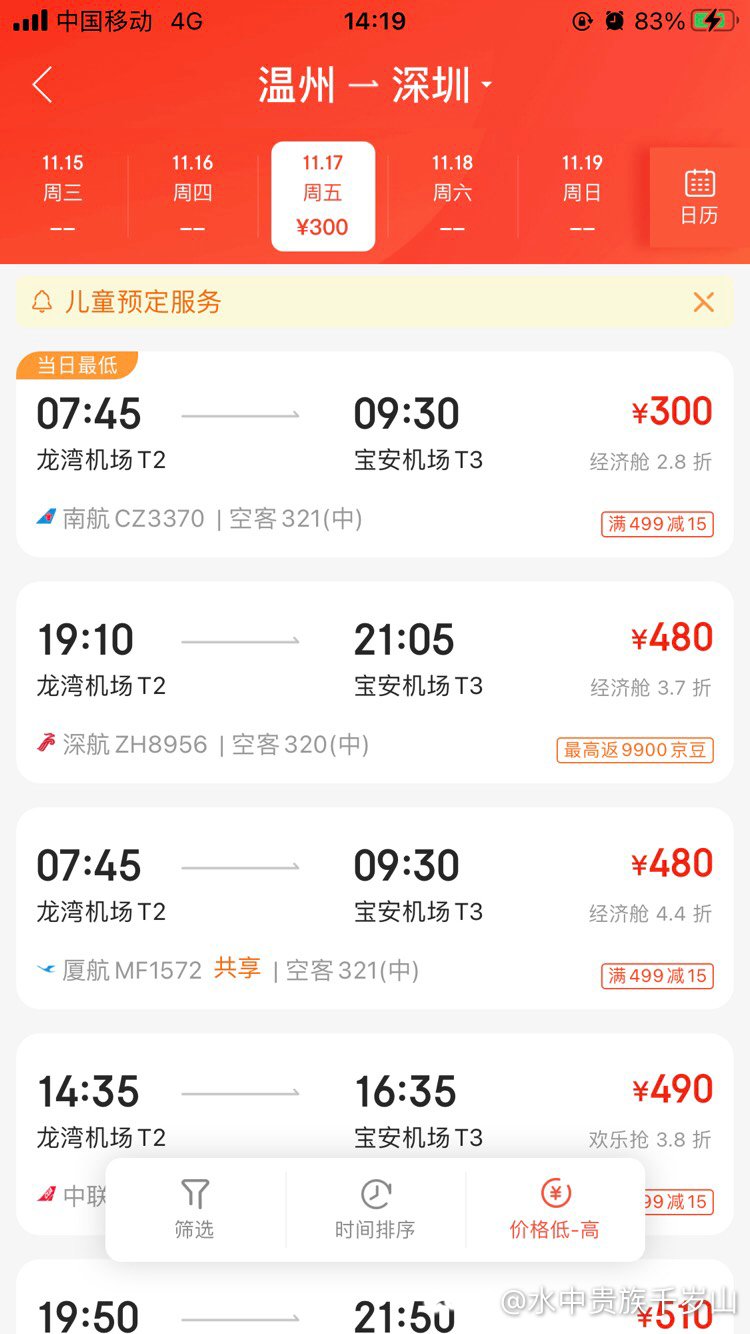Go back using the top-left arrow
The height and width of the screenshot is (1334, 750).
pyautogui.click(x=41, y=85)
